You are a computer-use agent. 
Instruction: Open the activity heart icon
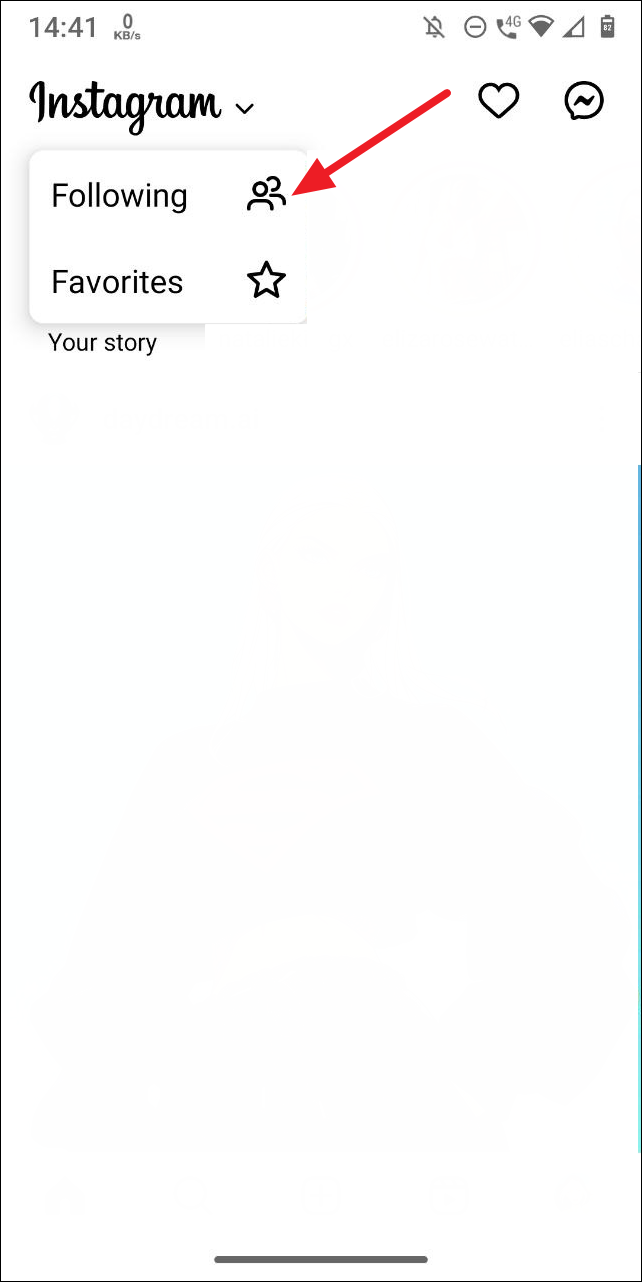coord(498,101)
